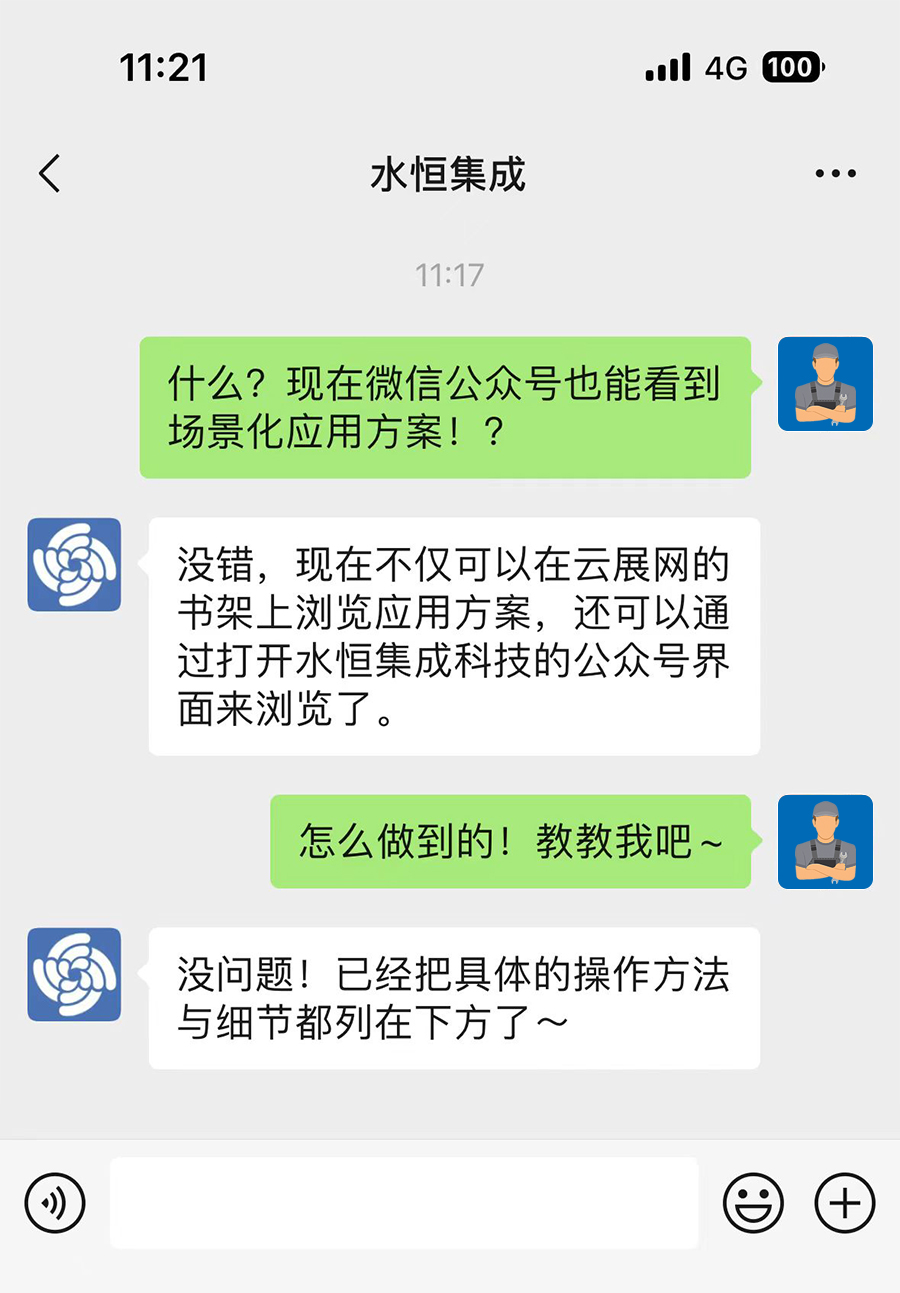Go back from the 水恒集成 chat
900x1293 pixels.
[49, 173]
